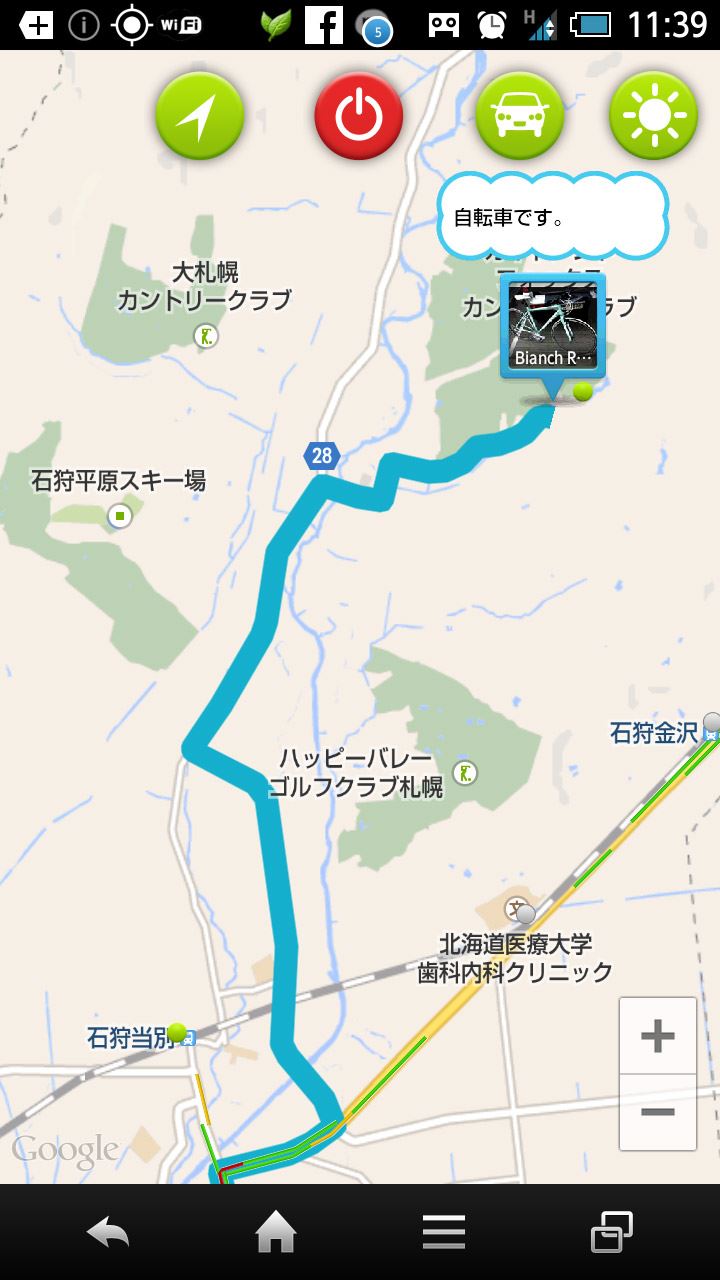Open the Bianch bicycle photo marker
720x1280 pixels.
[553, 327]
